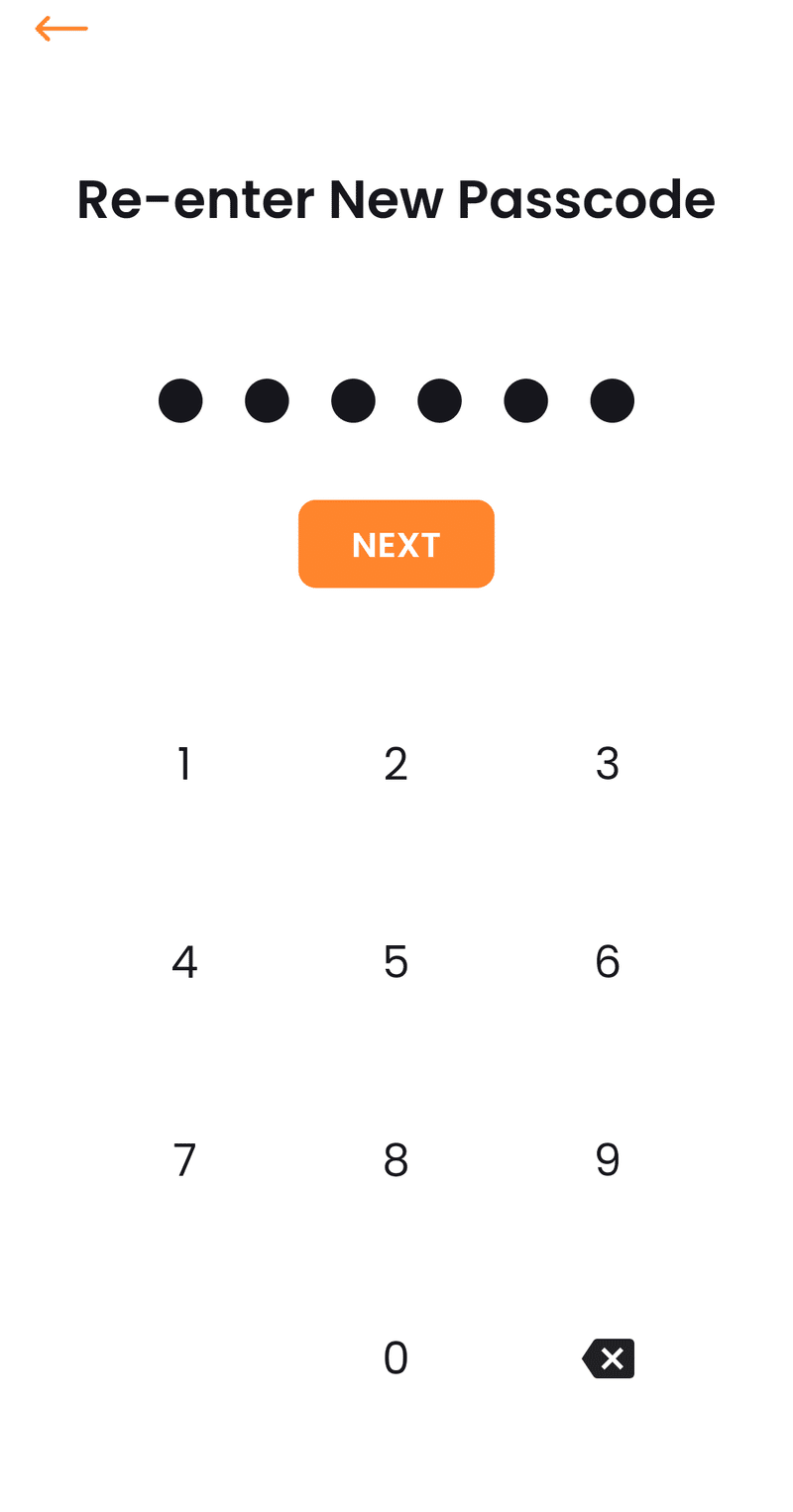Delete the last passcode digit
Screen dimensions: 793x1512
[x=609, y=1358]
